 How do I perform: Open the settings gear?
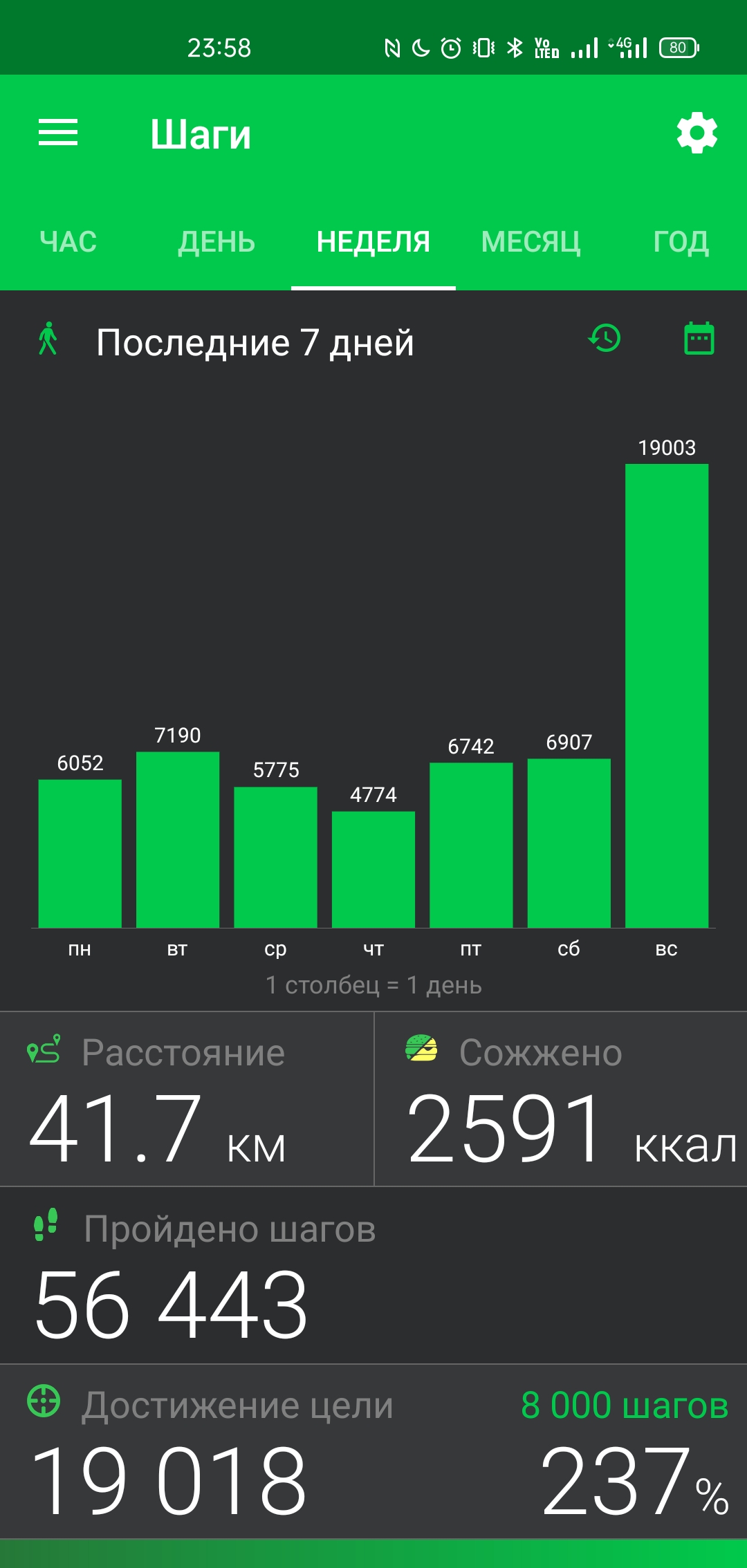[x=697, y=133]
